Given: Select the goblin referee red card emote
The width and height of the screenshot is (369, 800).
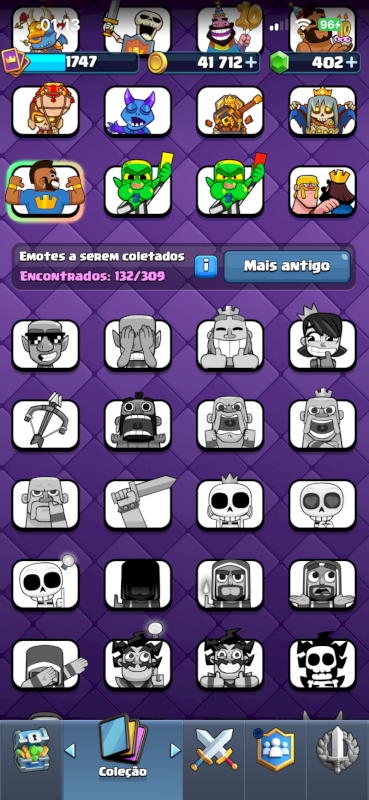Looking at the screenshot, I should coord(231,187).
